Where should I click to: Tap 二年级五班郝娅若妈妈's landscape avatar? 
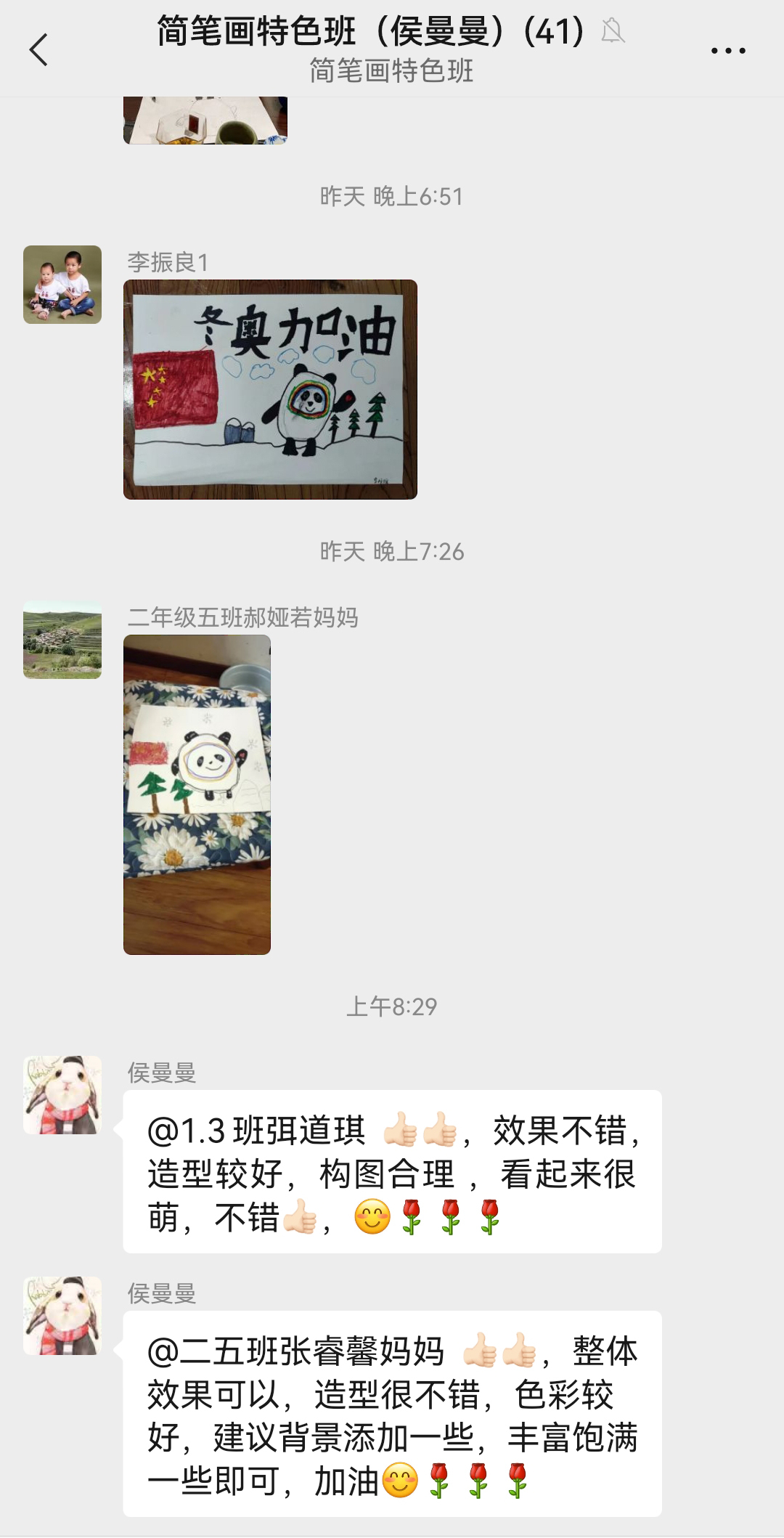[x=62, y=640]
